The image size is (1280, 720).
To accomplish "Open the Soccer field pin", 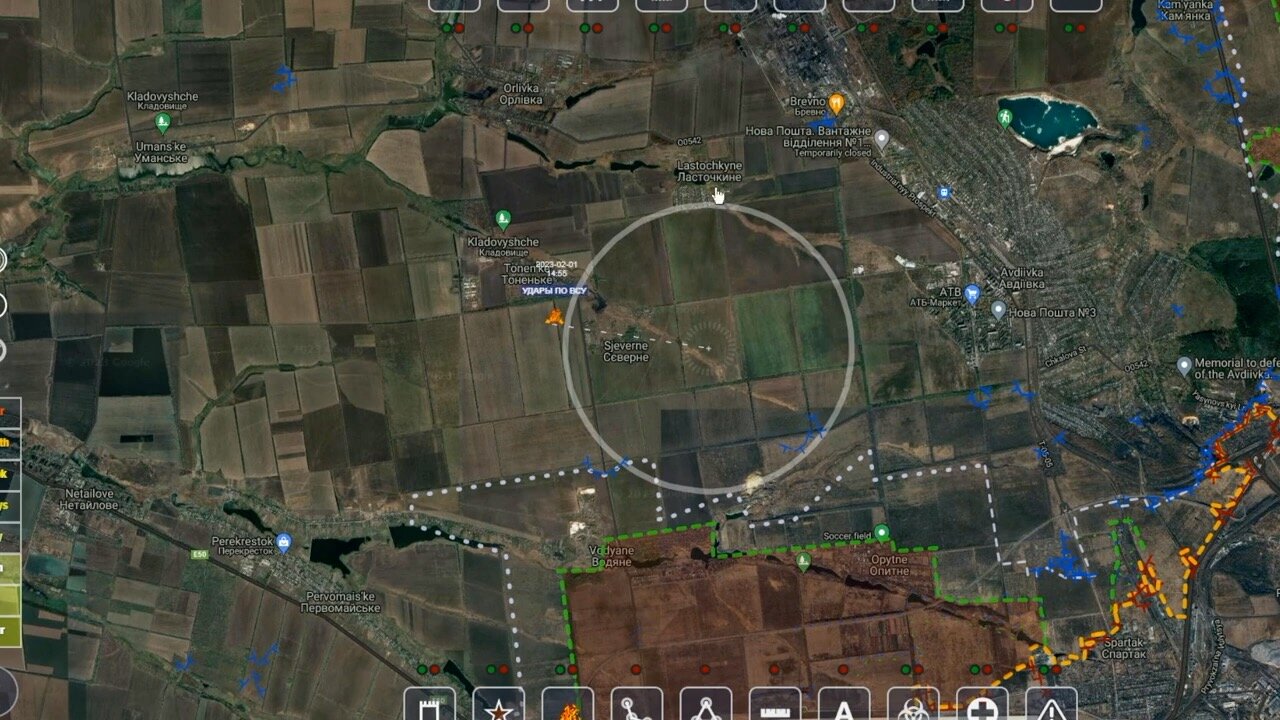I will 881,532.
